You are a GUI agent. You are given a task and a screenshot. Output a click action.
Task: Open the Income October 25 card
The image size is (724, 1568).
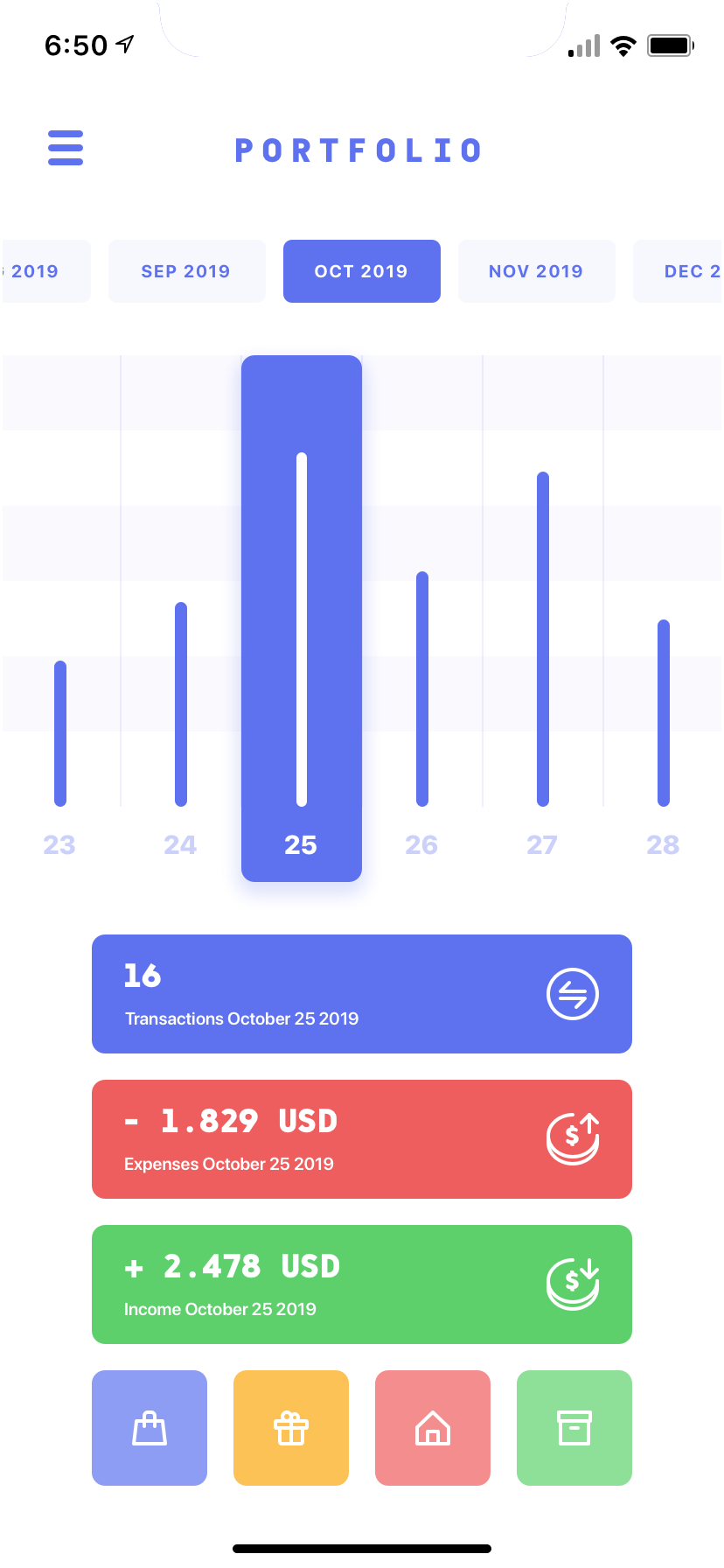click(x=361, y=1284)
